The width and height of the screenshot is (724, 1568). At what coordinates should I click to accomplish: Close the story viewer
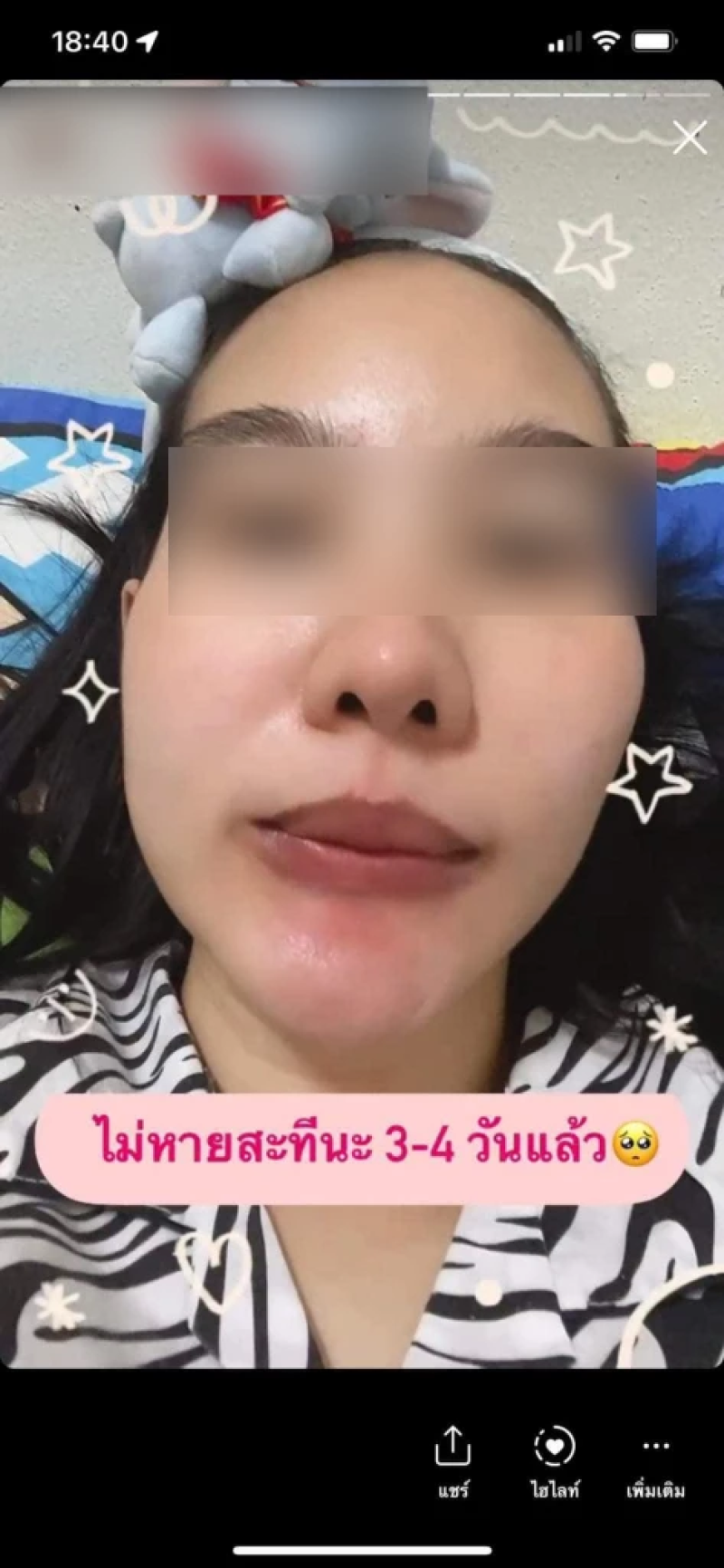click(x=690, y=139)
